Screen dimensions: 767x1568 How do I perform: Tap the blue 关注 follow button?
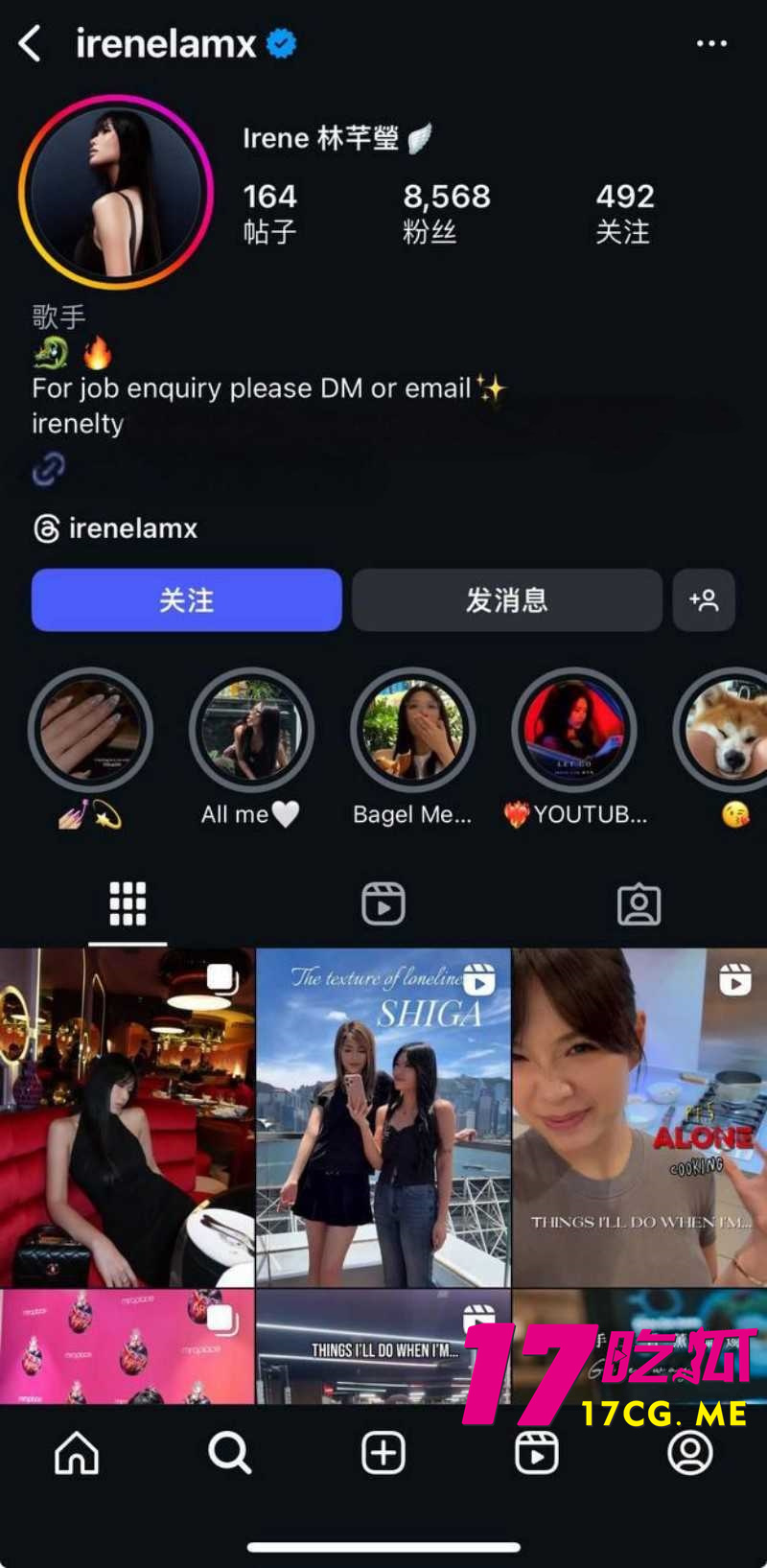tap(187, 600)
